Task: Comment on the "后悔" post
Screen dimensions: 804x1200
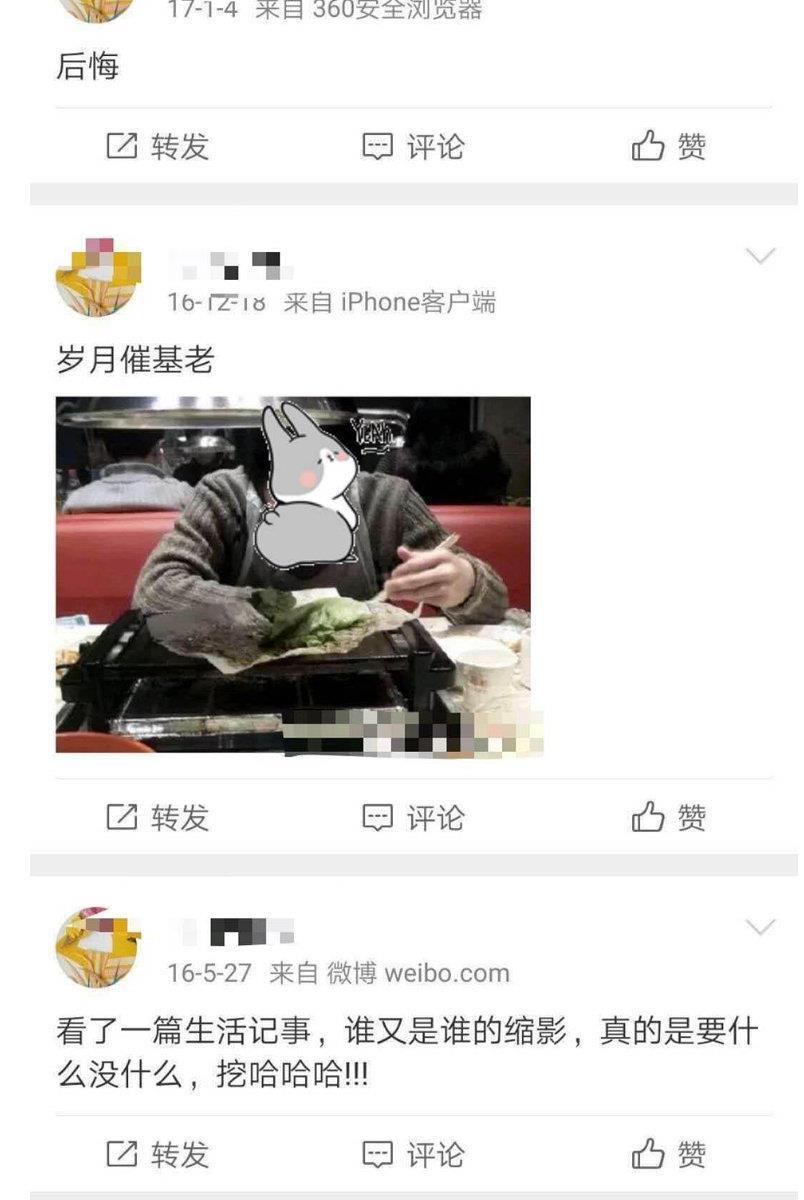Action: click(413, 147)
